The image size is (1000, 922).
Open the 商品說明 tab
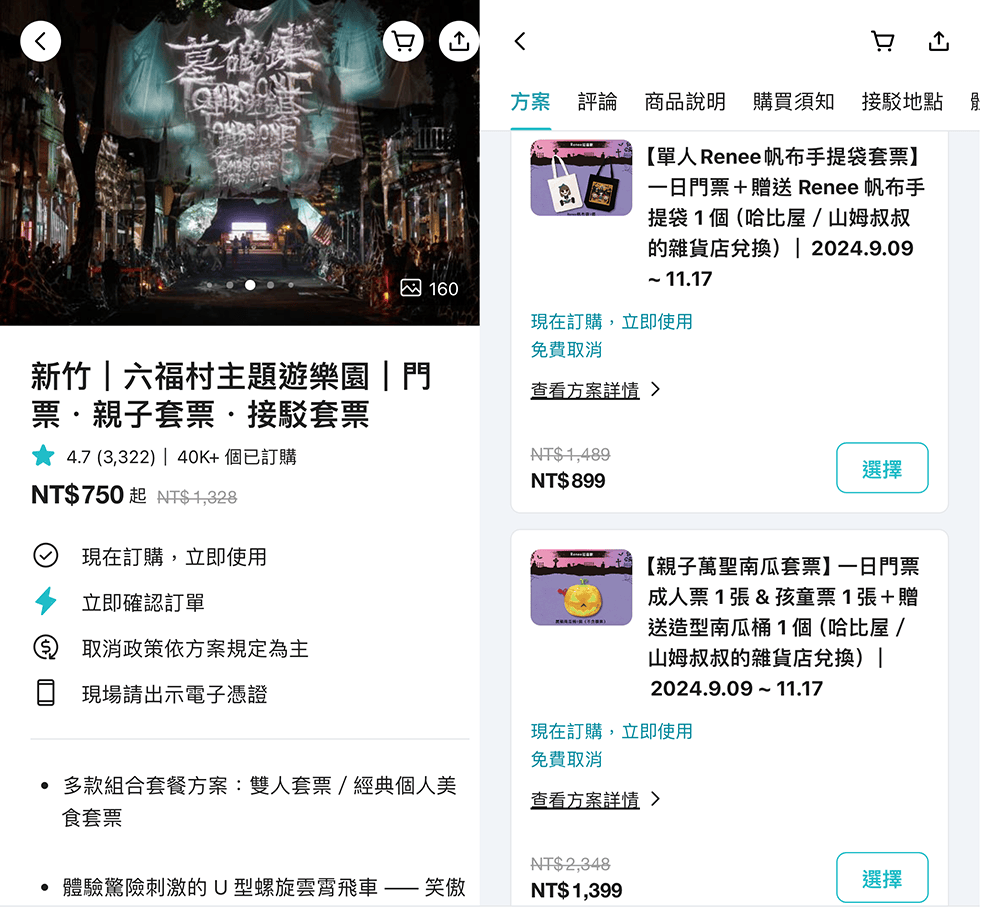685,102
